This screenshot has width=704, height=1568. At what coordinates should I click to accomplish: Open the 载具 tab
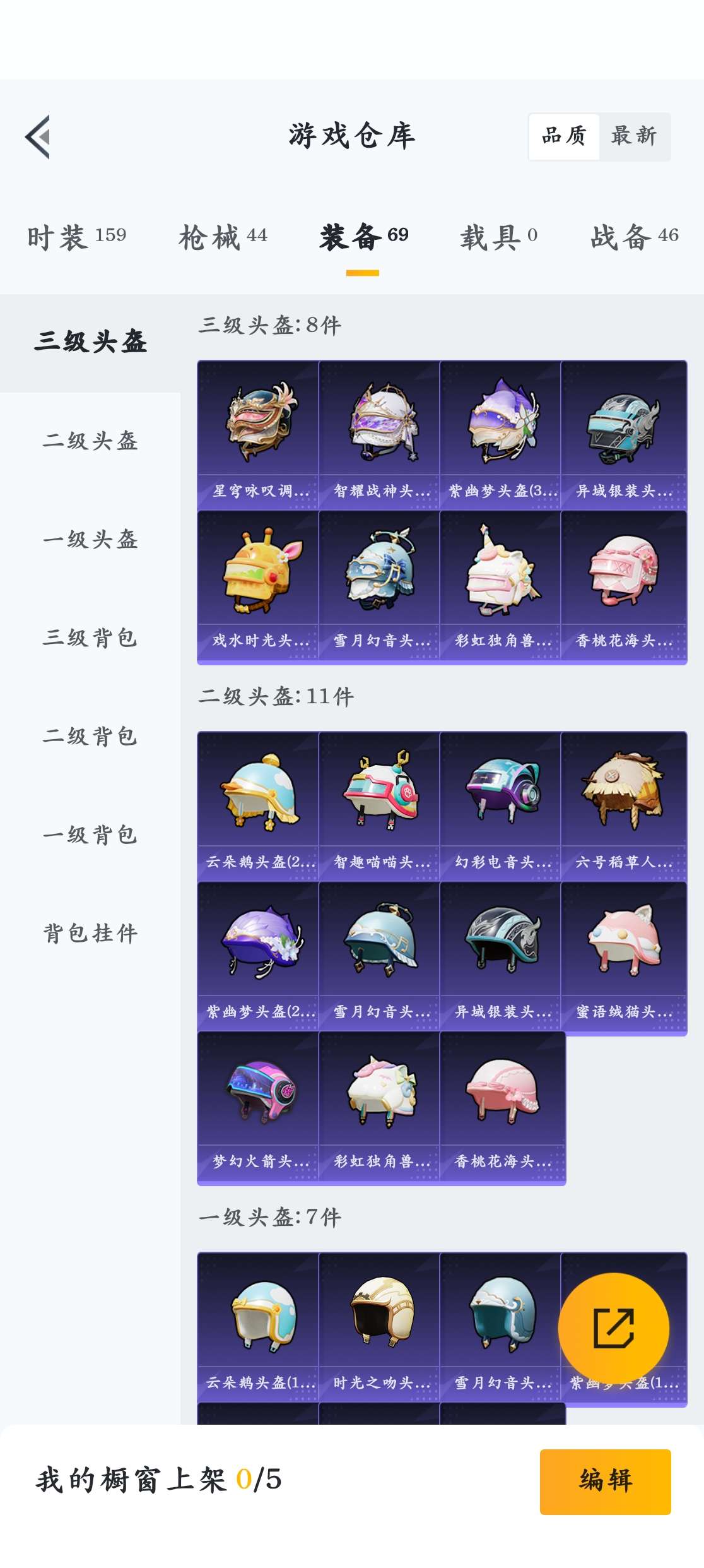coord(498,237)
